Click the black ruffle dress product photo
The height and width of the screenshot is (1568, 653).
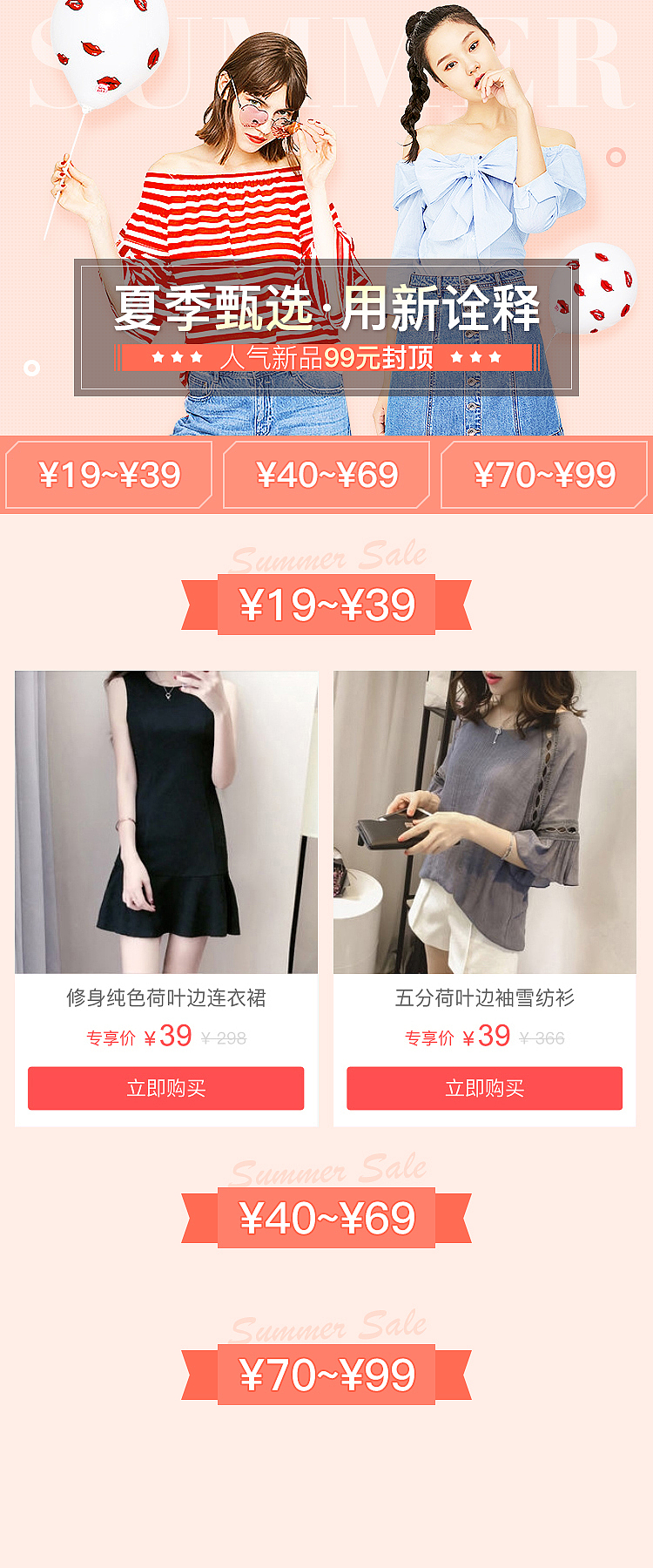[x=166, y=823]
